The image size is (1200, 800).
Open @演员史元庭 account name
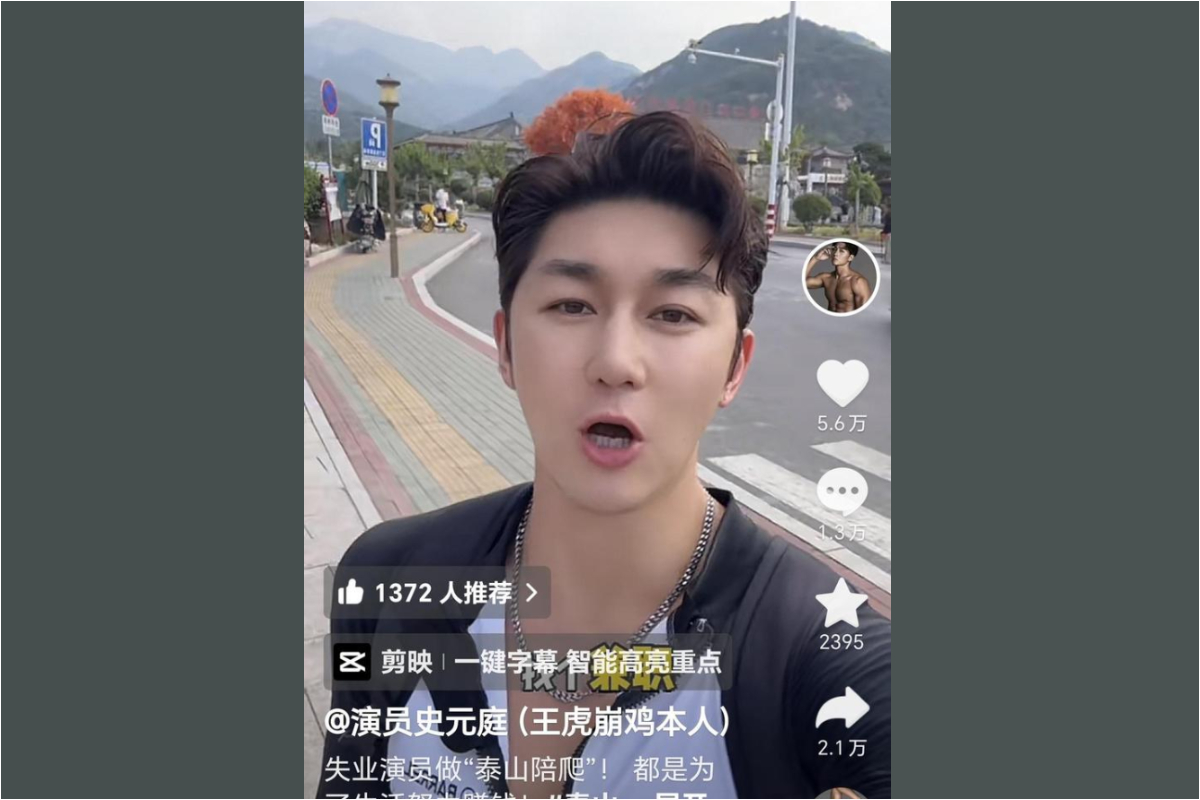pos(527,722)
